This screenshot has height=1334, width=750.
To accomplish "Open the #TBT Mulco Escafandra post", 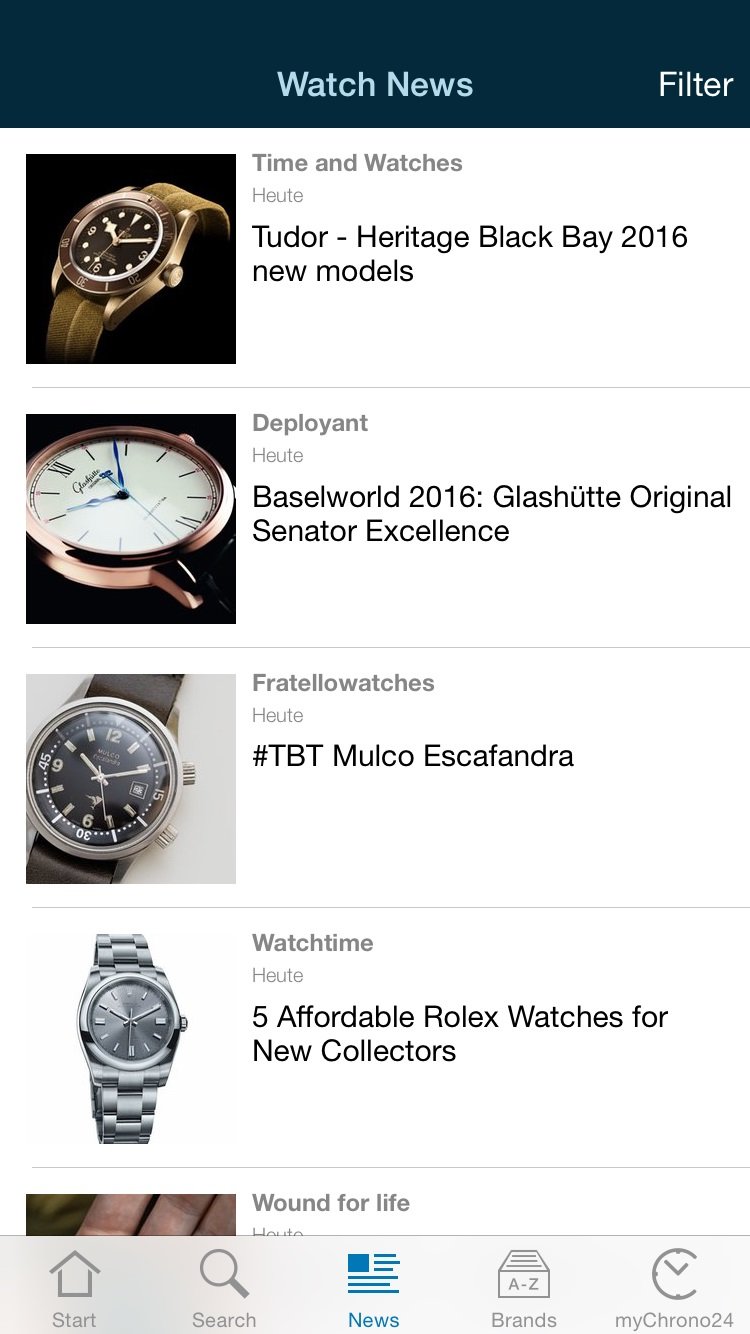I will click(413, 756).
